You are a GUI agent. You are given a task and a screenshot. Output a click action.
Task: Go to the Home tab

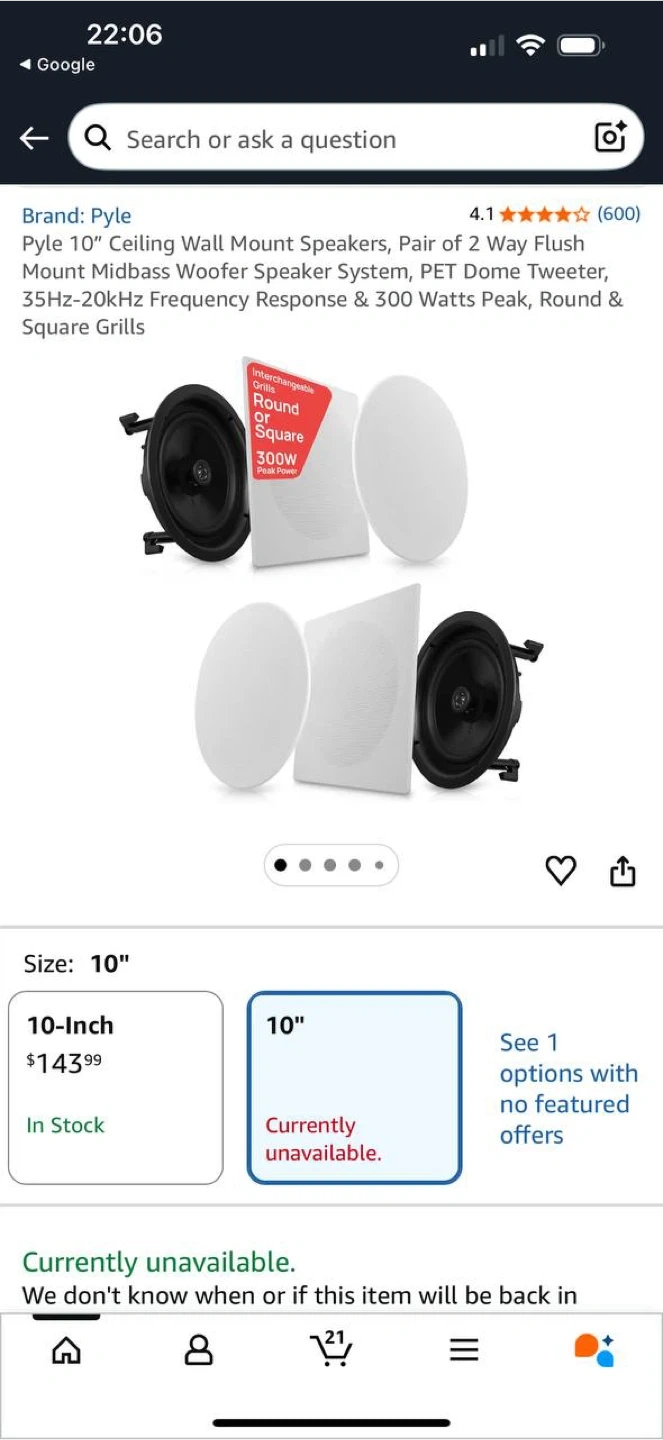[x=66, y=1350]
